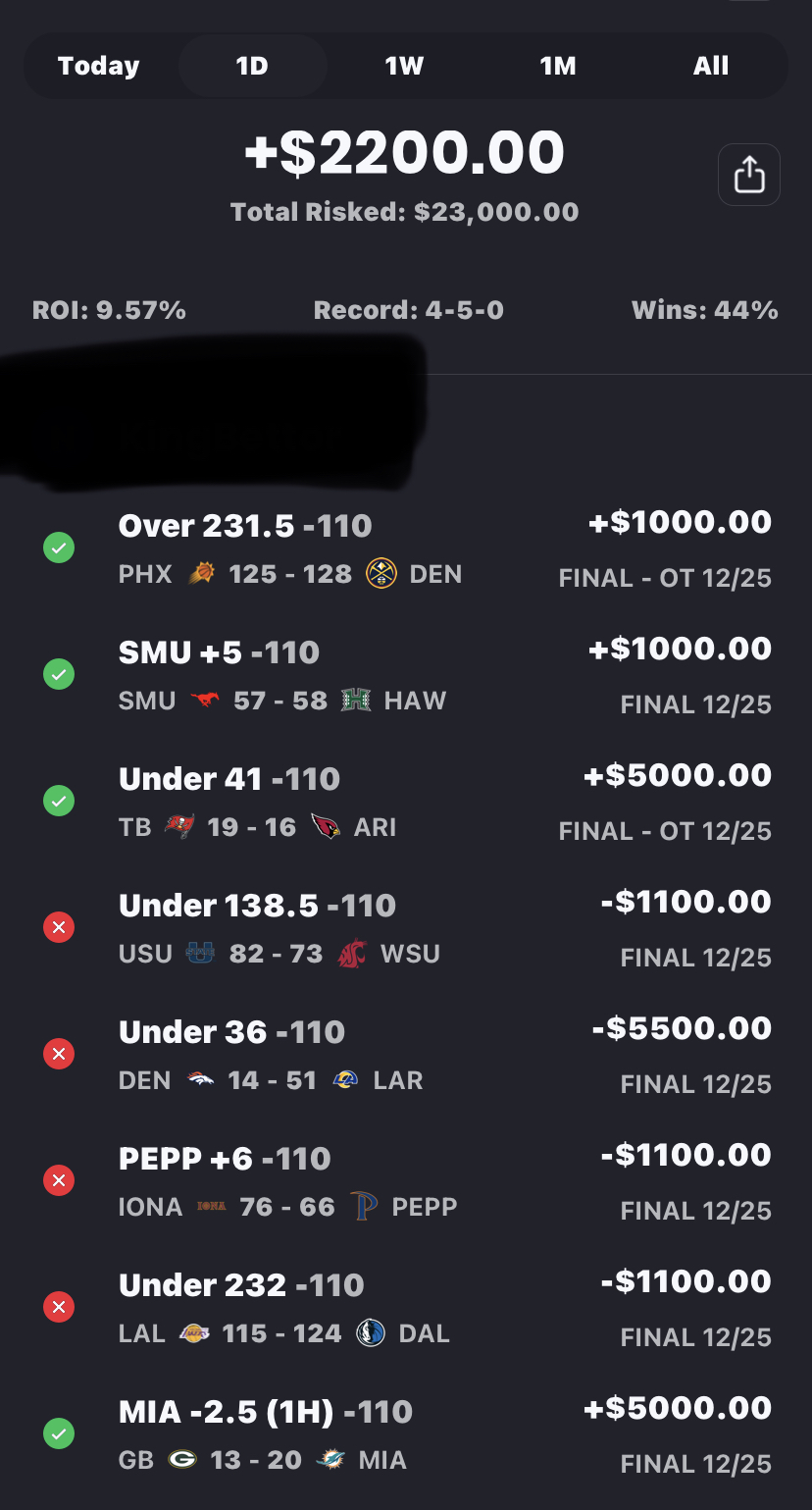This screenshot has height=1510, width=812.
Task: Select the 1D time range
Action: pos(252,66)
